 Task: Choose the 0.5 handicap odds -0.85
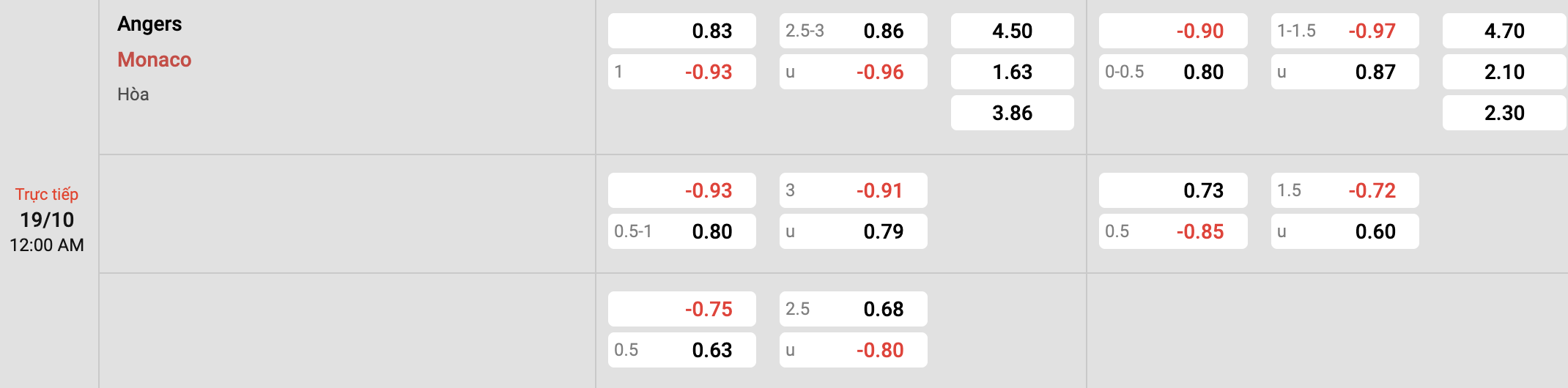tap(1172, 231)
